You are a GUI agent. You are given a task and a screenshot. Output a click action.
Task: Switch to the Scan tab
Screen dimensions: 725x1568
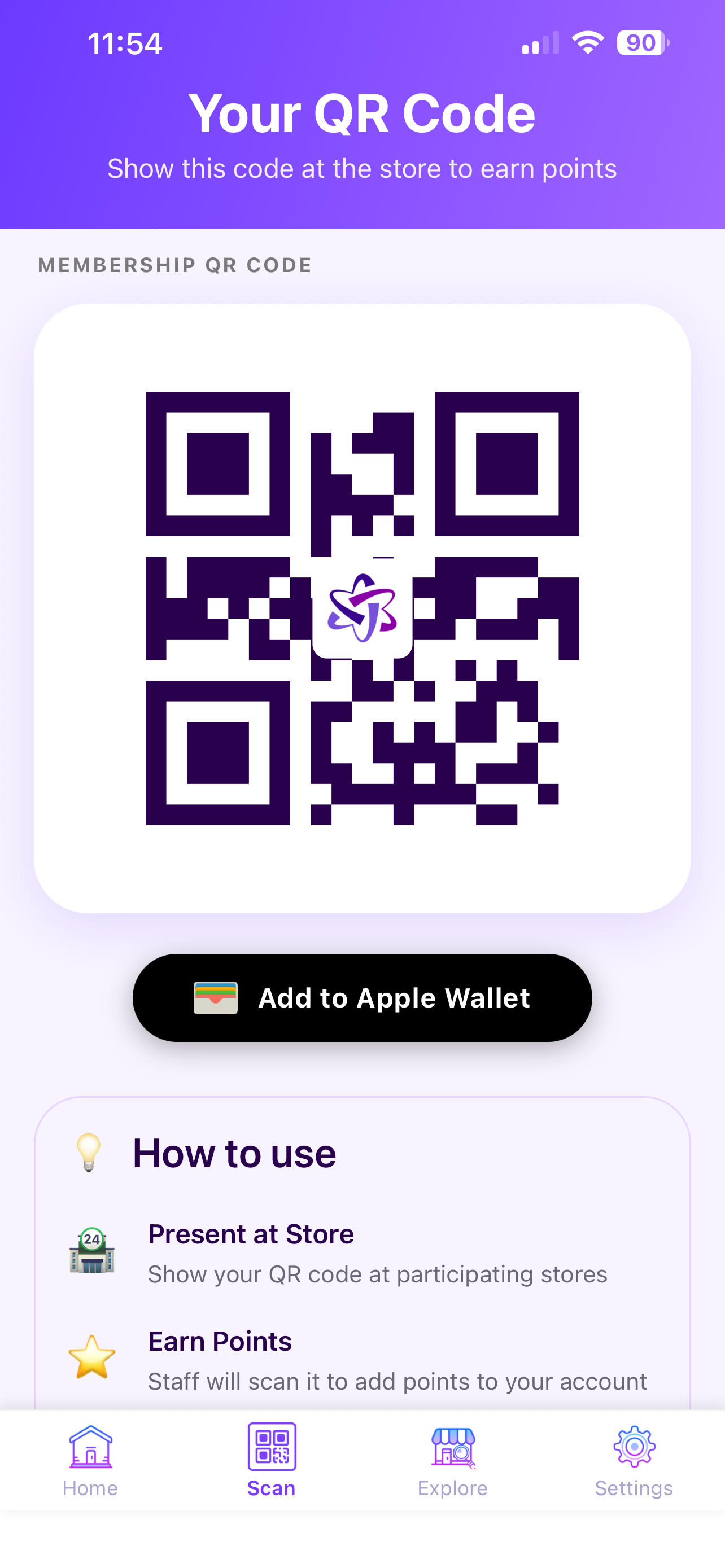(271, 1489)
